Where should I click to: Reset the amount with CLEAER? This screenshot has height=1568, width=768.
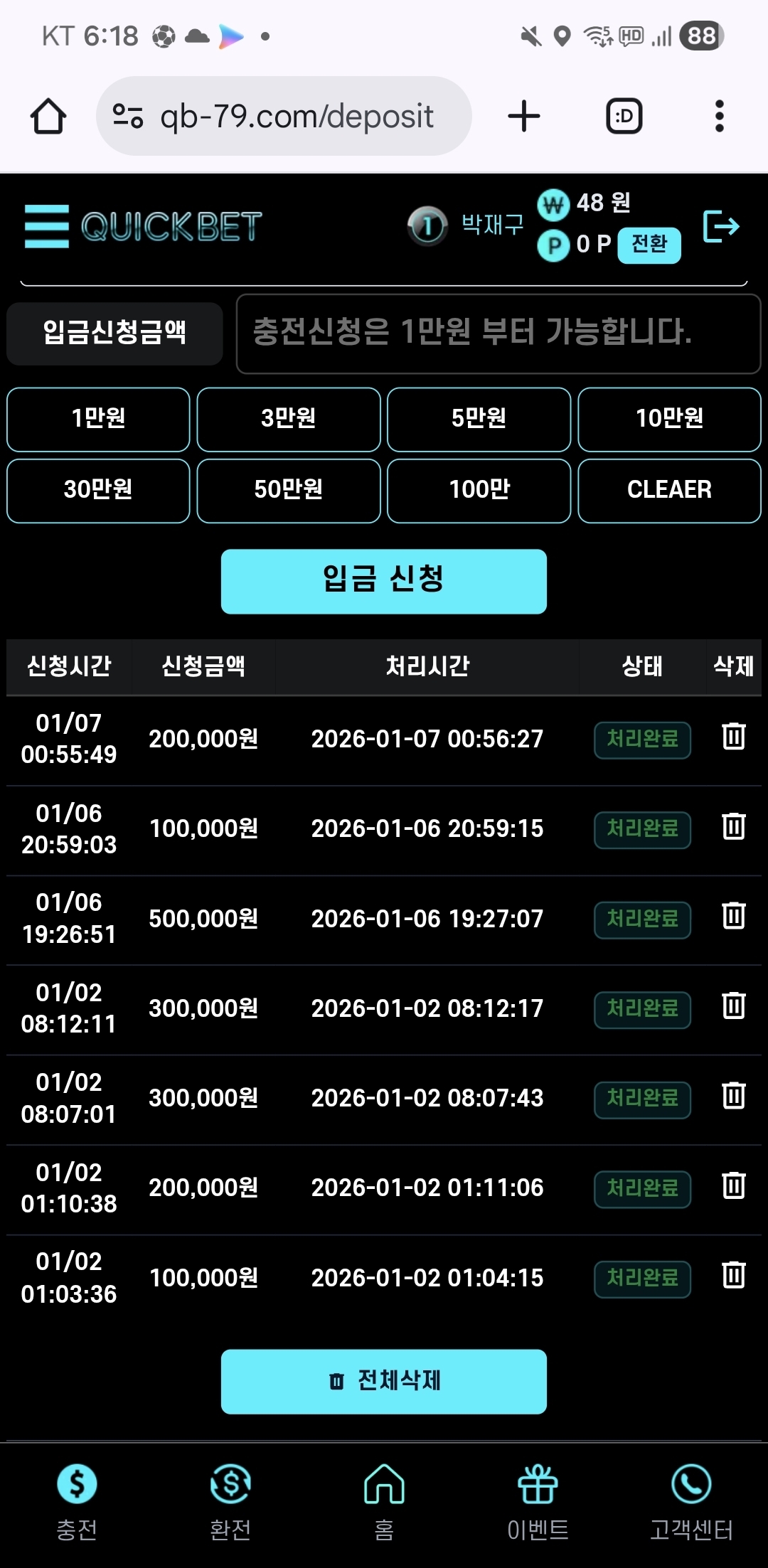point(669,490)
